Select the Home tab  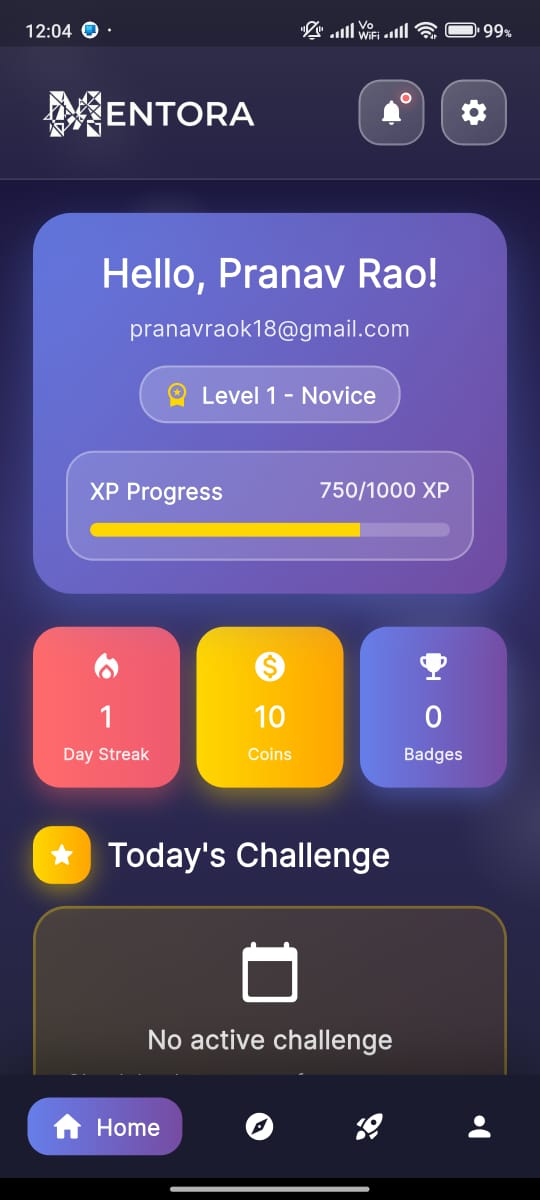tap(105, 1127)
